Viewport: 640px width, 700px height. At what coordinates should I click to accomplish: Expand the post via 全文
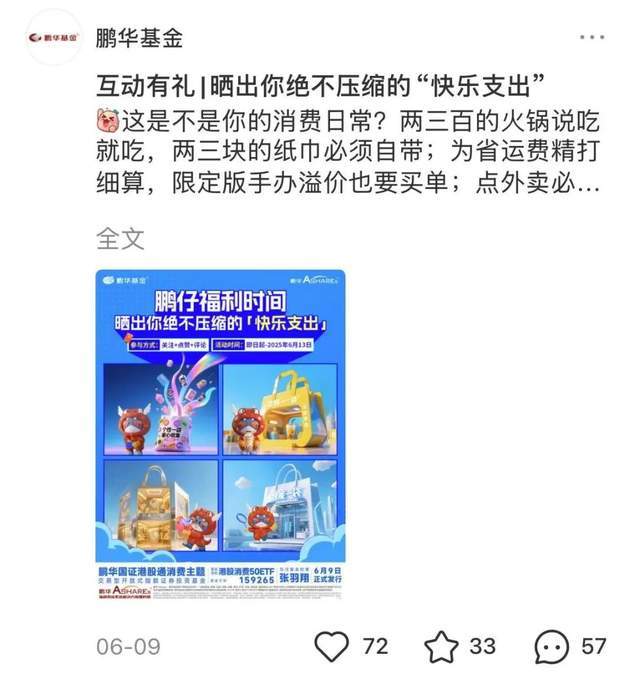120,238
